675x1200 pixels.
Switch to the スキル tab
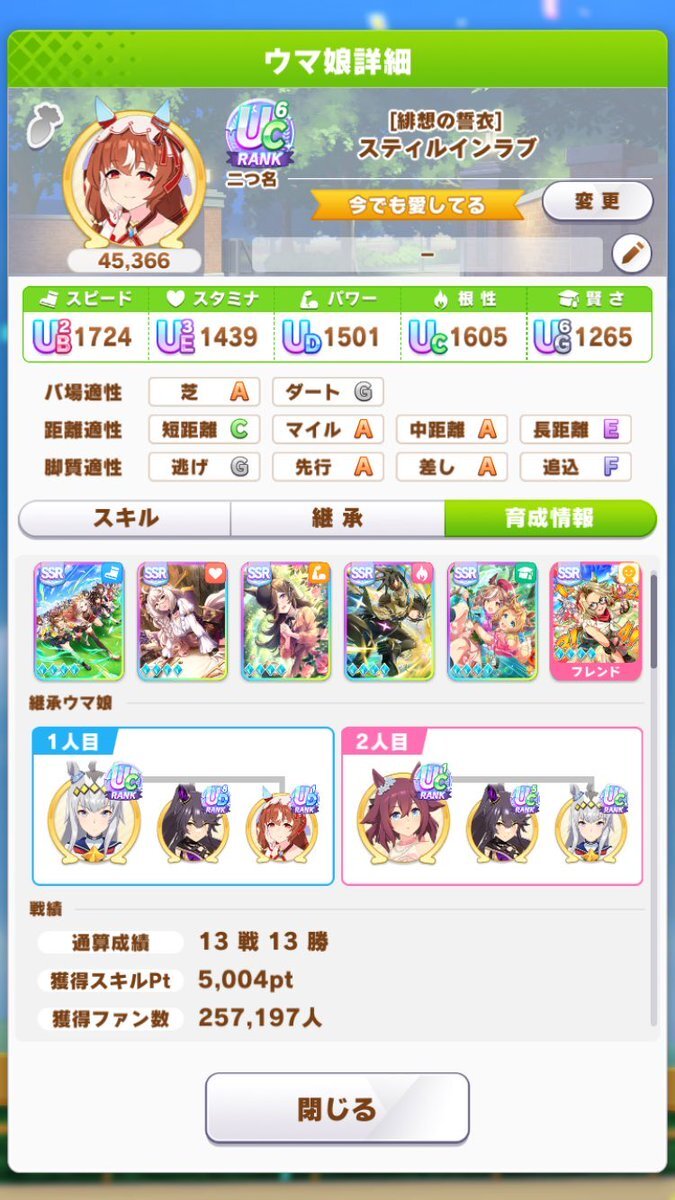pyautogui.click(x=125, y=518)
